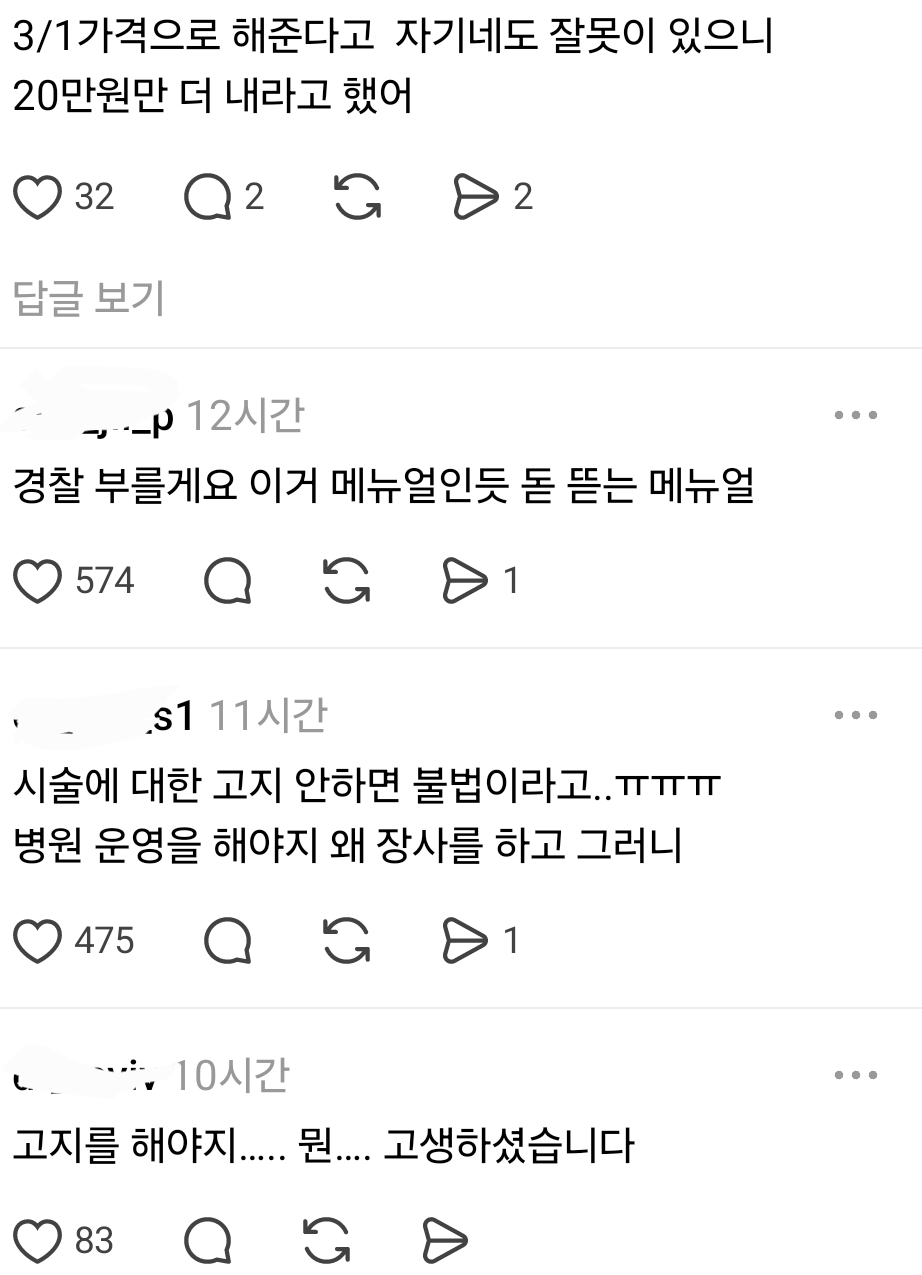Like the 고생하셨습니다 comment
922x1275 pixels.
coord(38,1241)
